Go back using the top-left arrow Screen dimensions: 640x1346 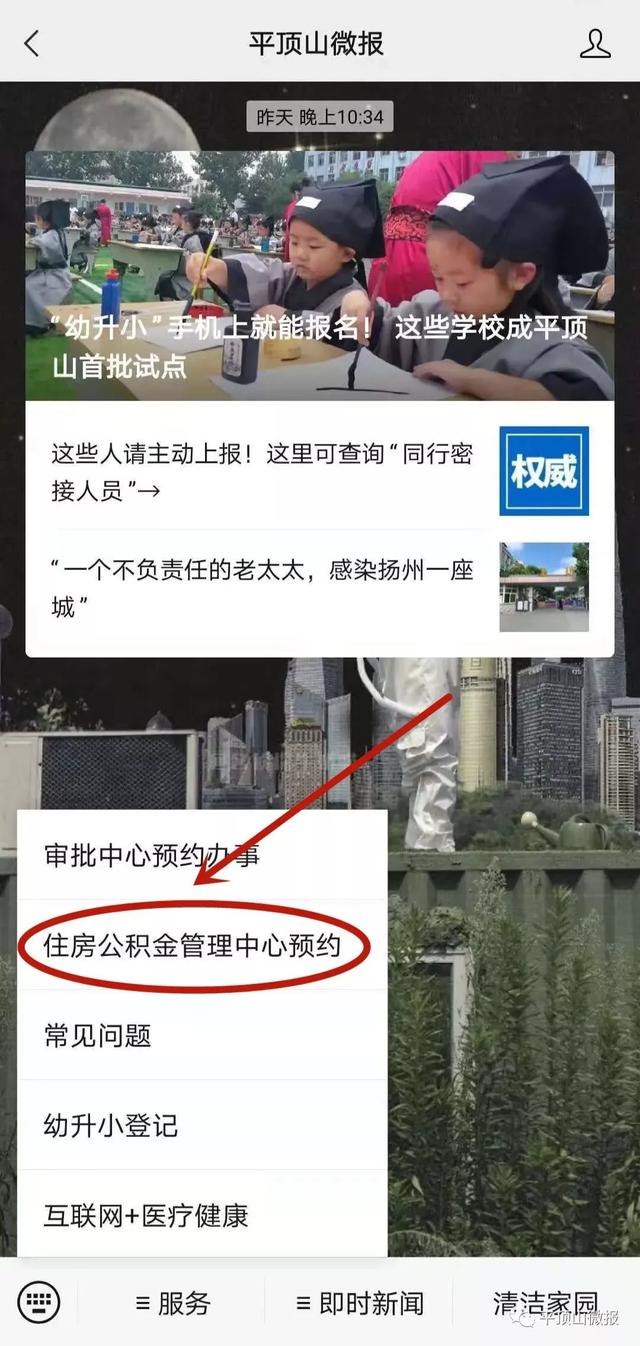click(x=32, y=44)
